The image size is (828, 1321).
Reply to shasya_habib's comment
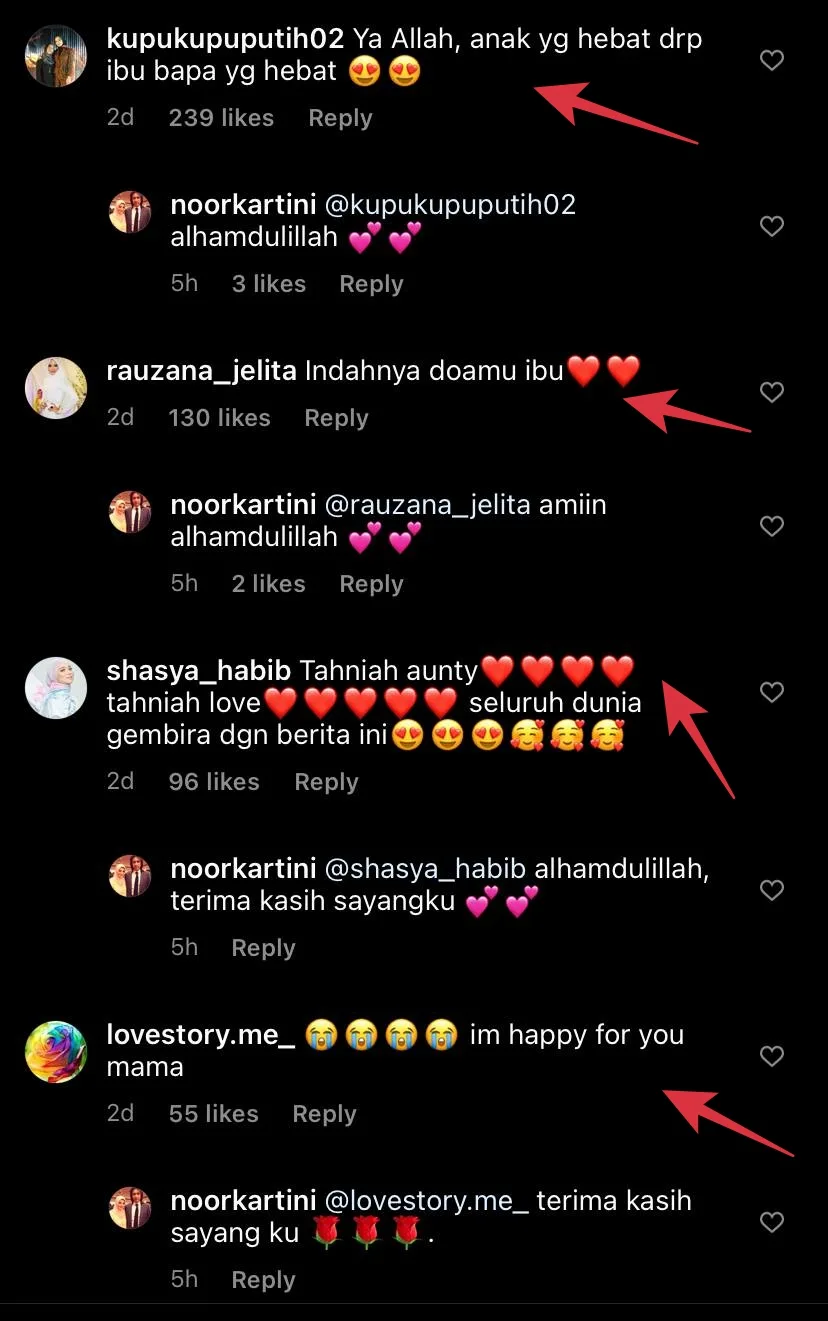click(x=326, y=782)
